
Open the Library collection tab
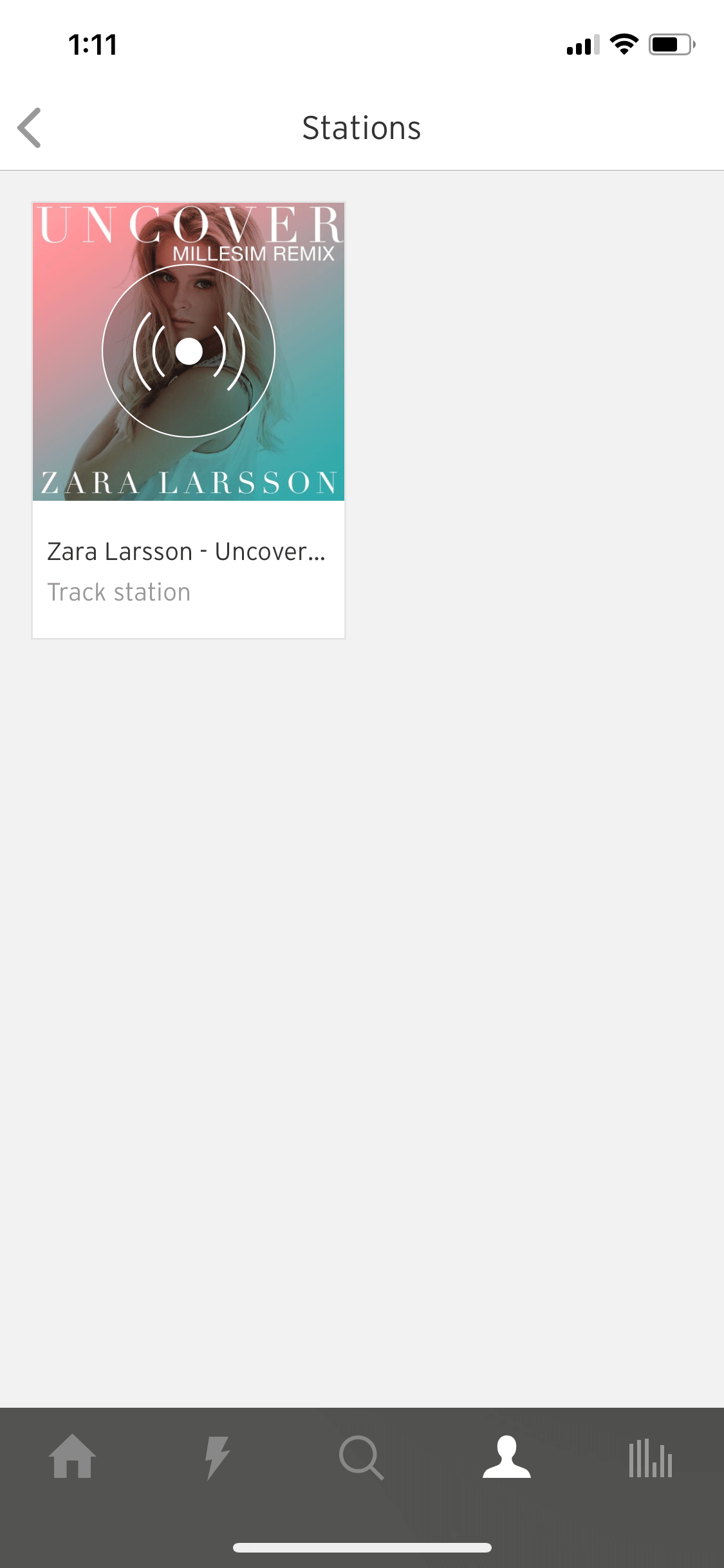[651, 1458]
